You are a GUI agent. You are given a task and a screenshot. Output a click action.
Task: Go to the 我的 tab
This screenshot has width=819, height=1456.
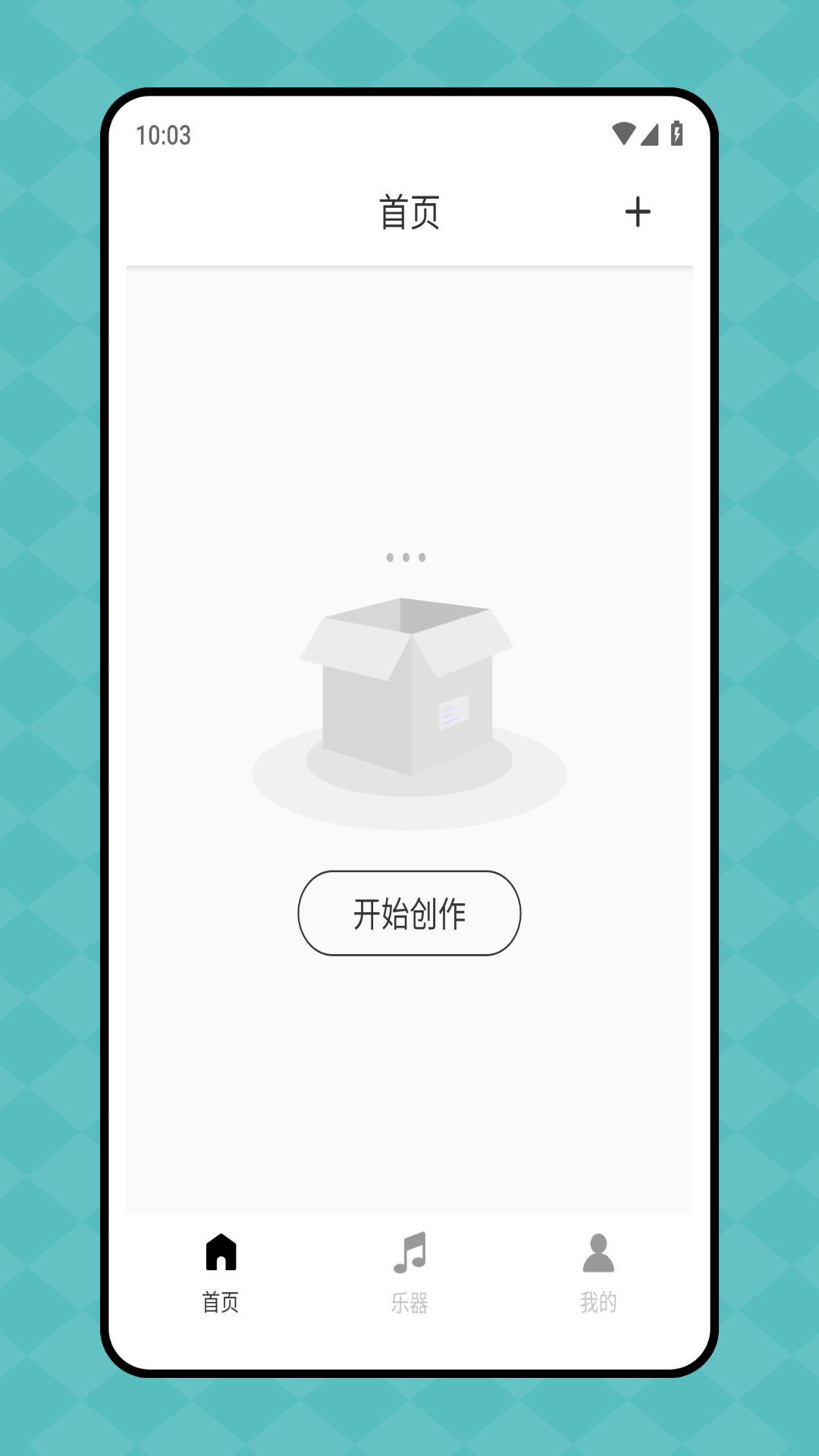tap(598, 1272)
